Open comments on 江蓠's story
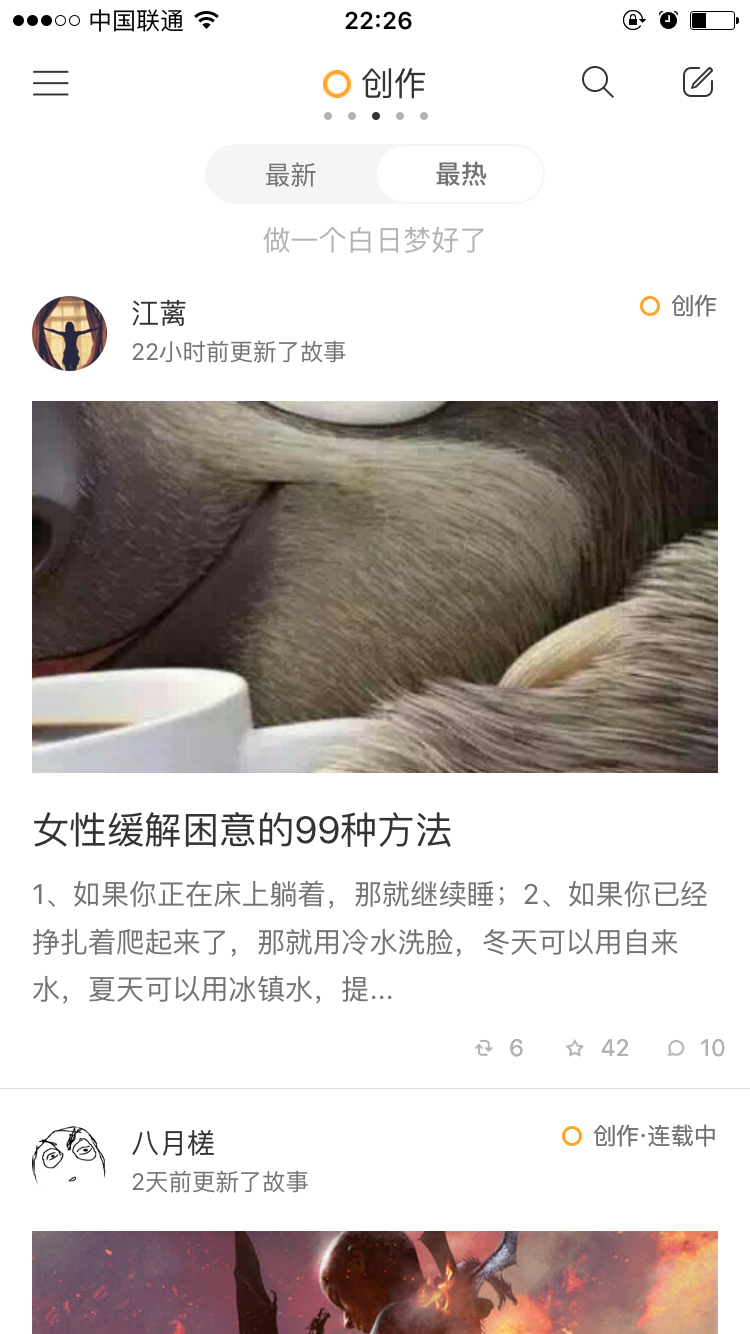750x1334 pixels. coord(696,1048)
